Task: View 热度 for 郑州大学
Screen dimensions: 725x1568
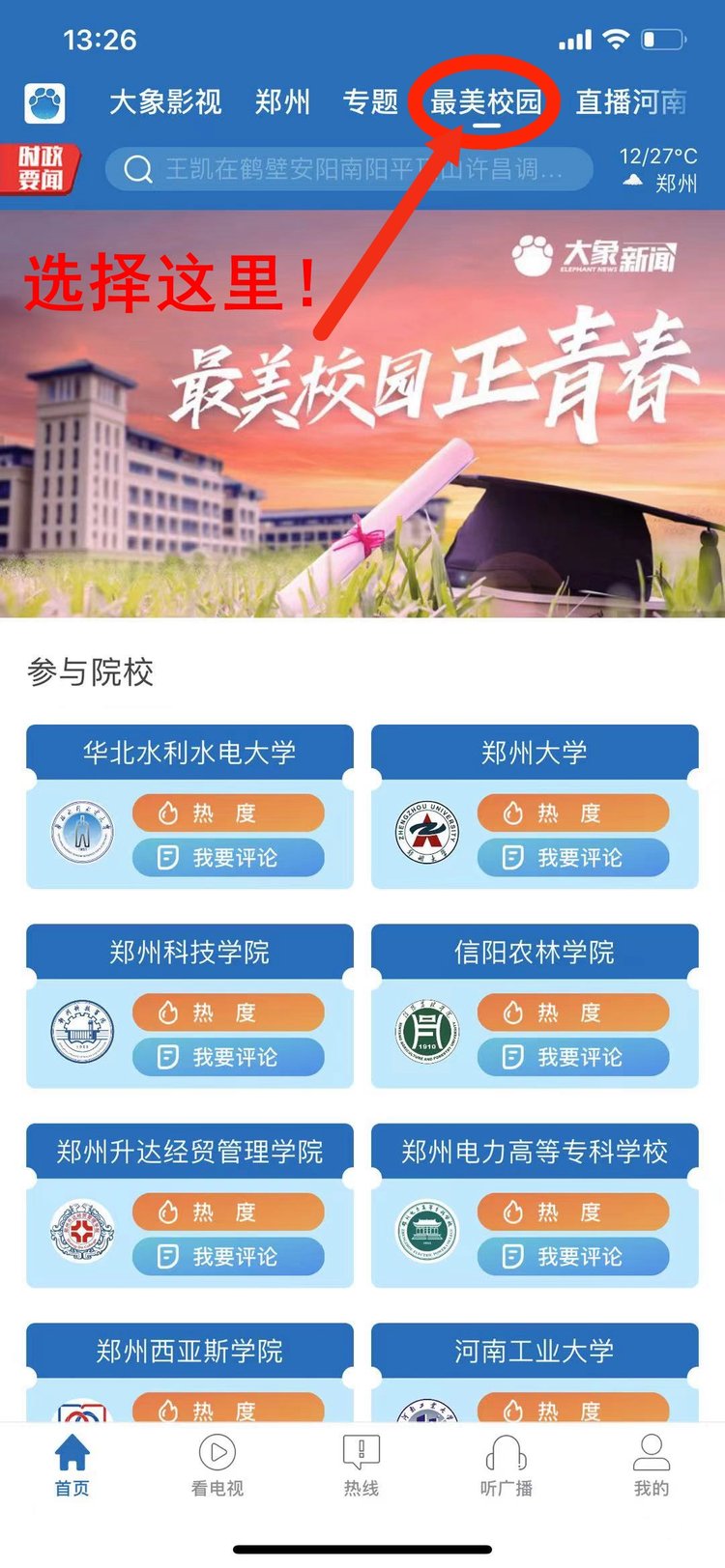Action: (x=573, y=813)
